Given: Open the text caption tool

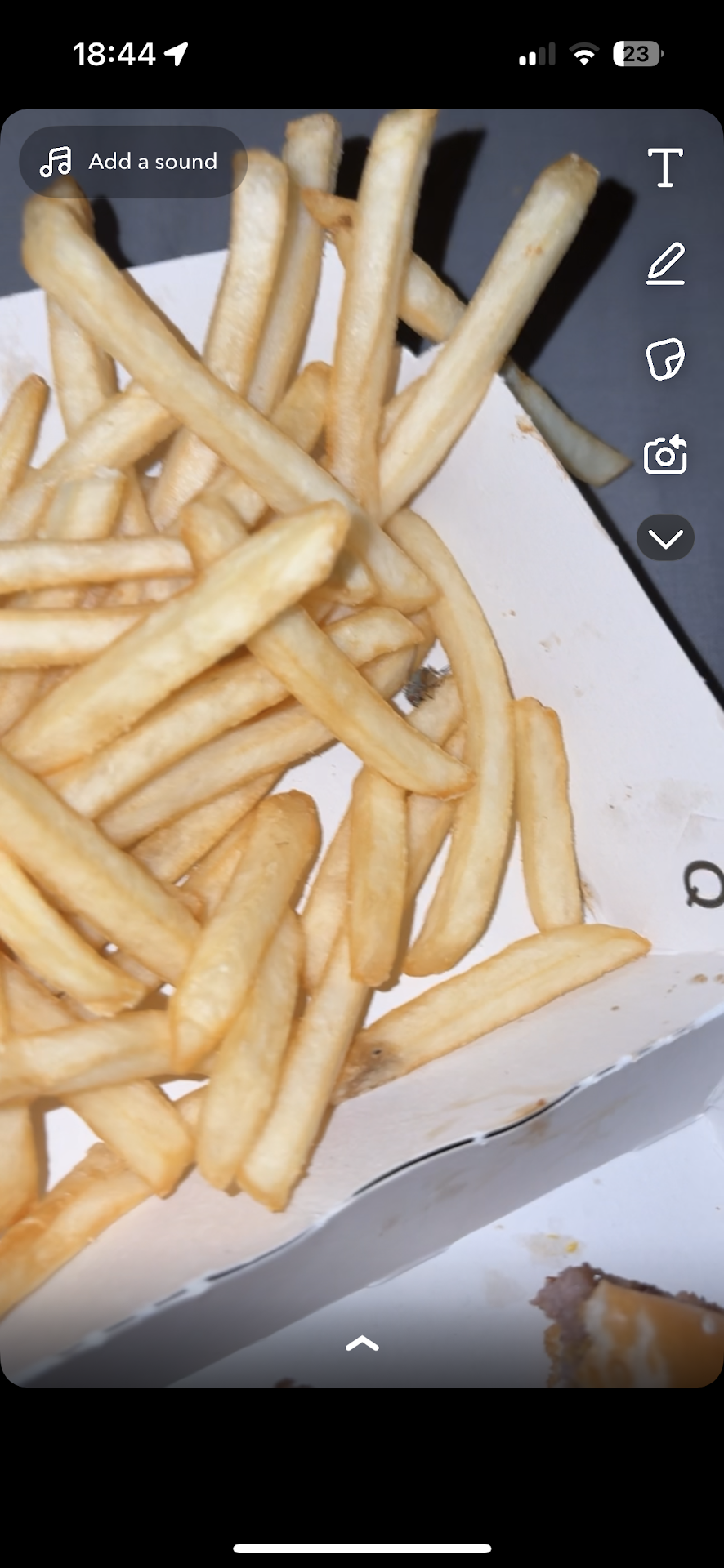Looking at the screenshot, I should (665, 168).
